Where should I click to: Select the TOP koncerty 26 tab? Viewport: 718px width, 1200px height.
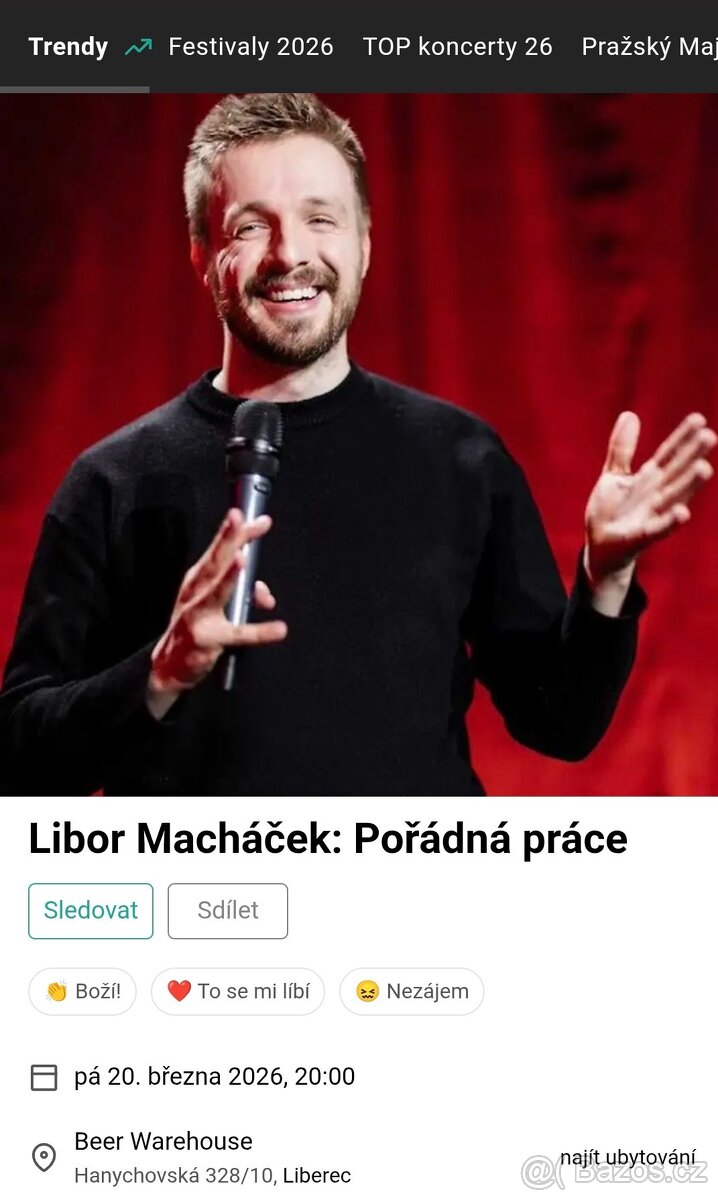(x=457, y=46)
